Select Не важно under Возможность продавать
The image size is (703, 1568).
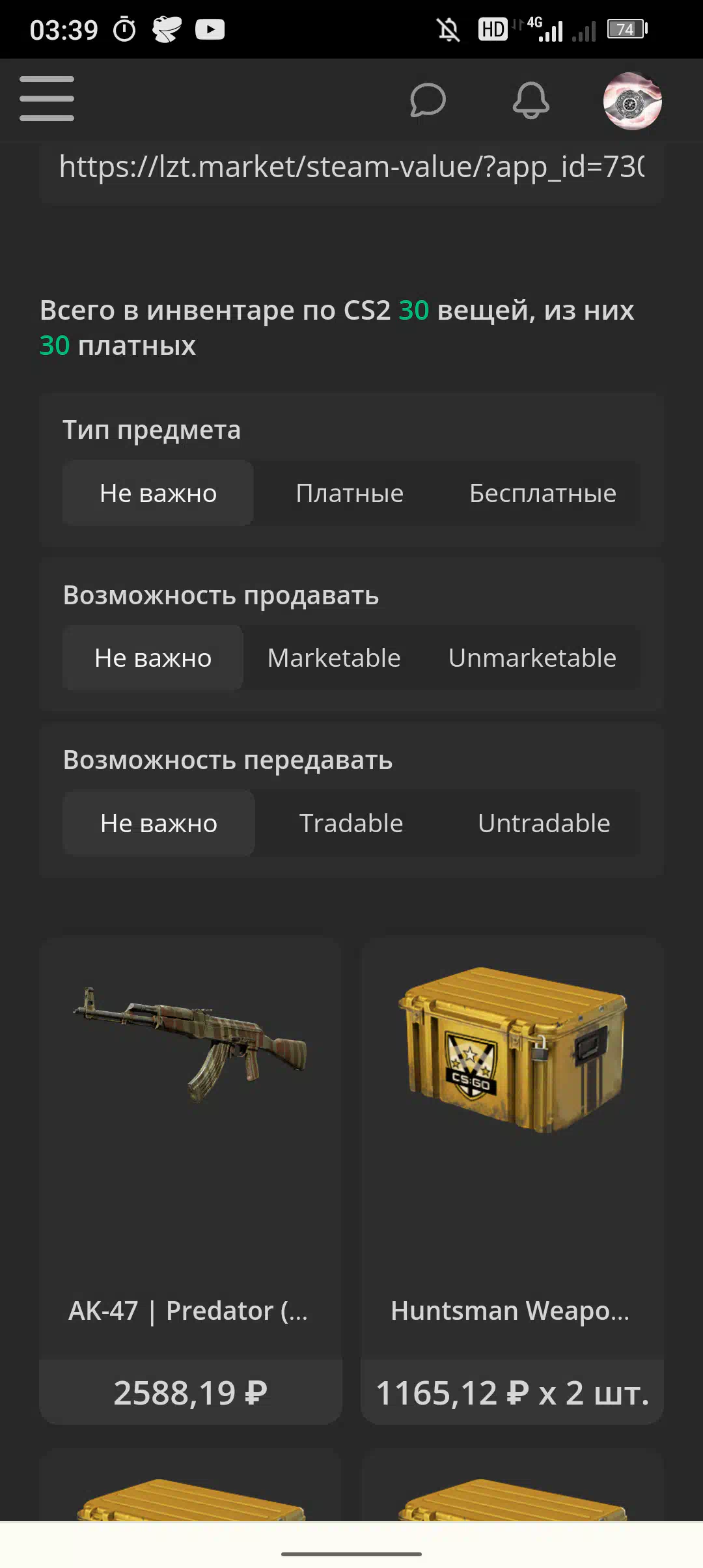[x=153, y=658]
